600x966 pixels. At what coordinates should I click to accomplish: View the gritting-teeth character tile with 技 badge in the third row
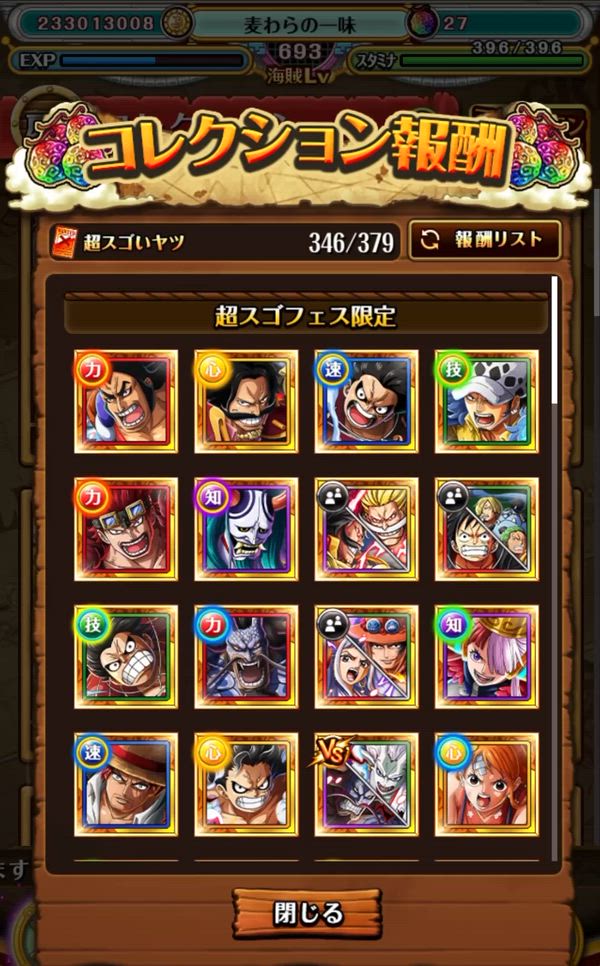point(127,656)
